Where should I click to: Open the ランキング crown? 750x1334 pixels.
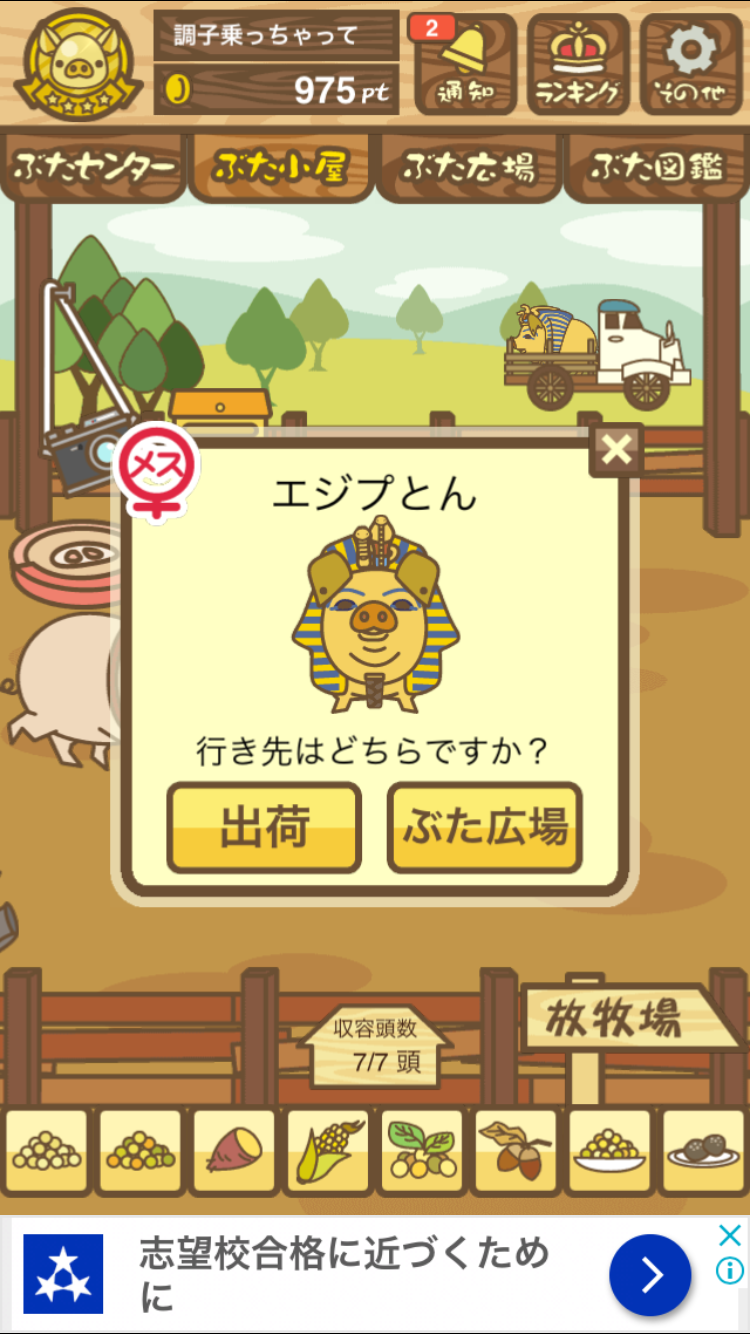click(x=578, y=64)
